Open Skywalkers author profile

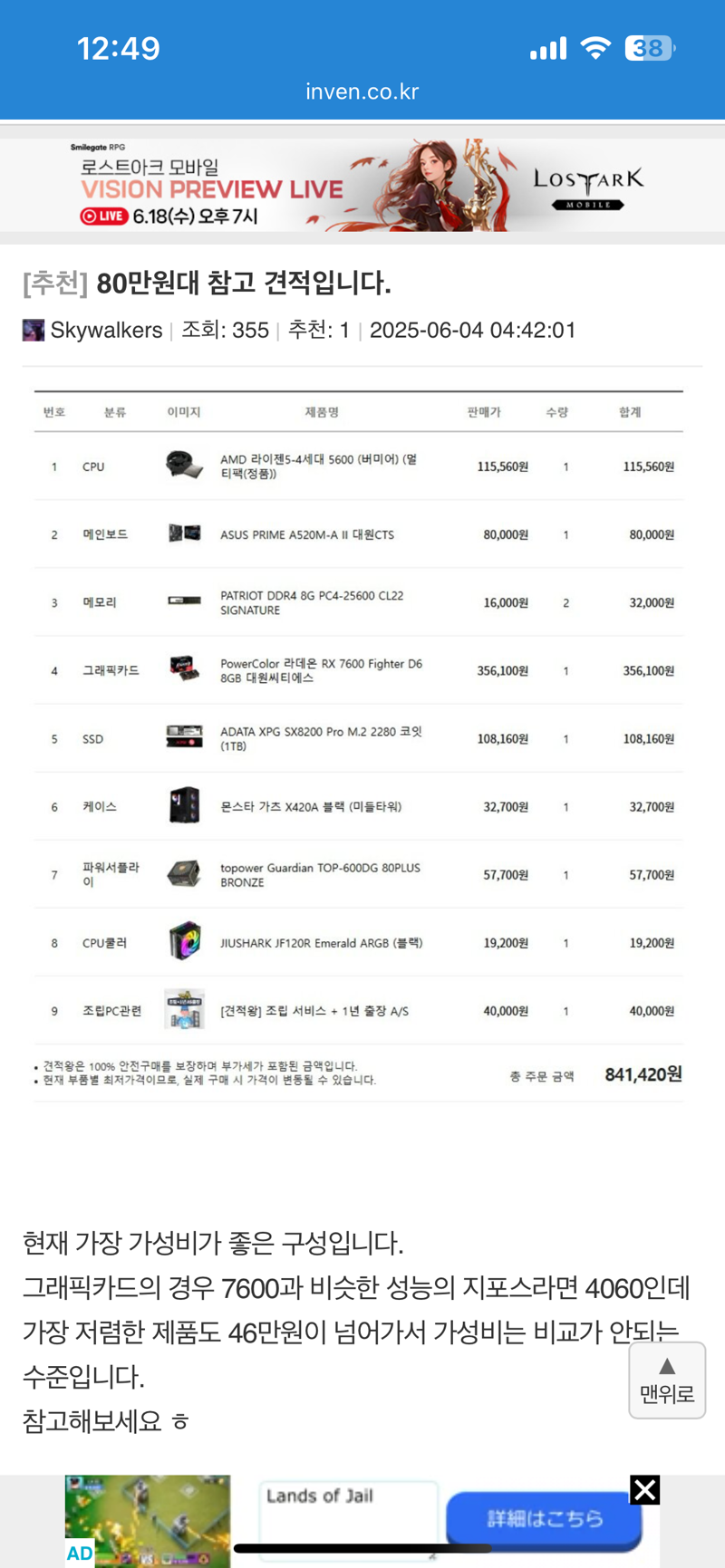pos(105,331)
